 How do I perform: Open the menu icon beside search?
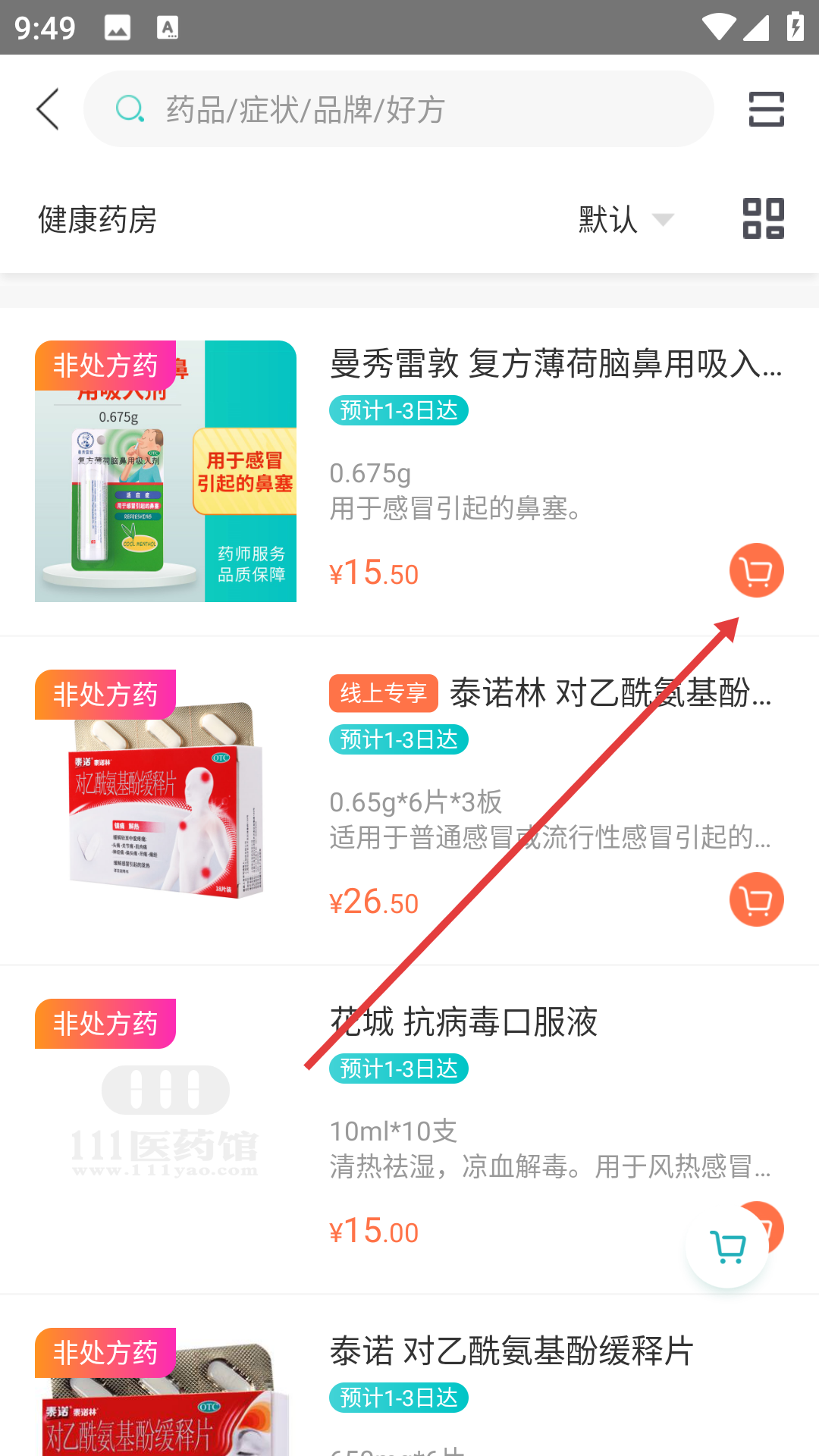(766, 109)
